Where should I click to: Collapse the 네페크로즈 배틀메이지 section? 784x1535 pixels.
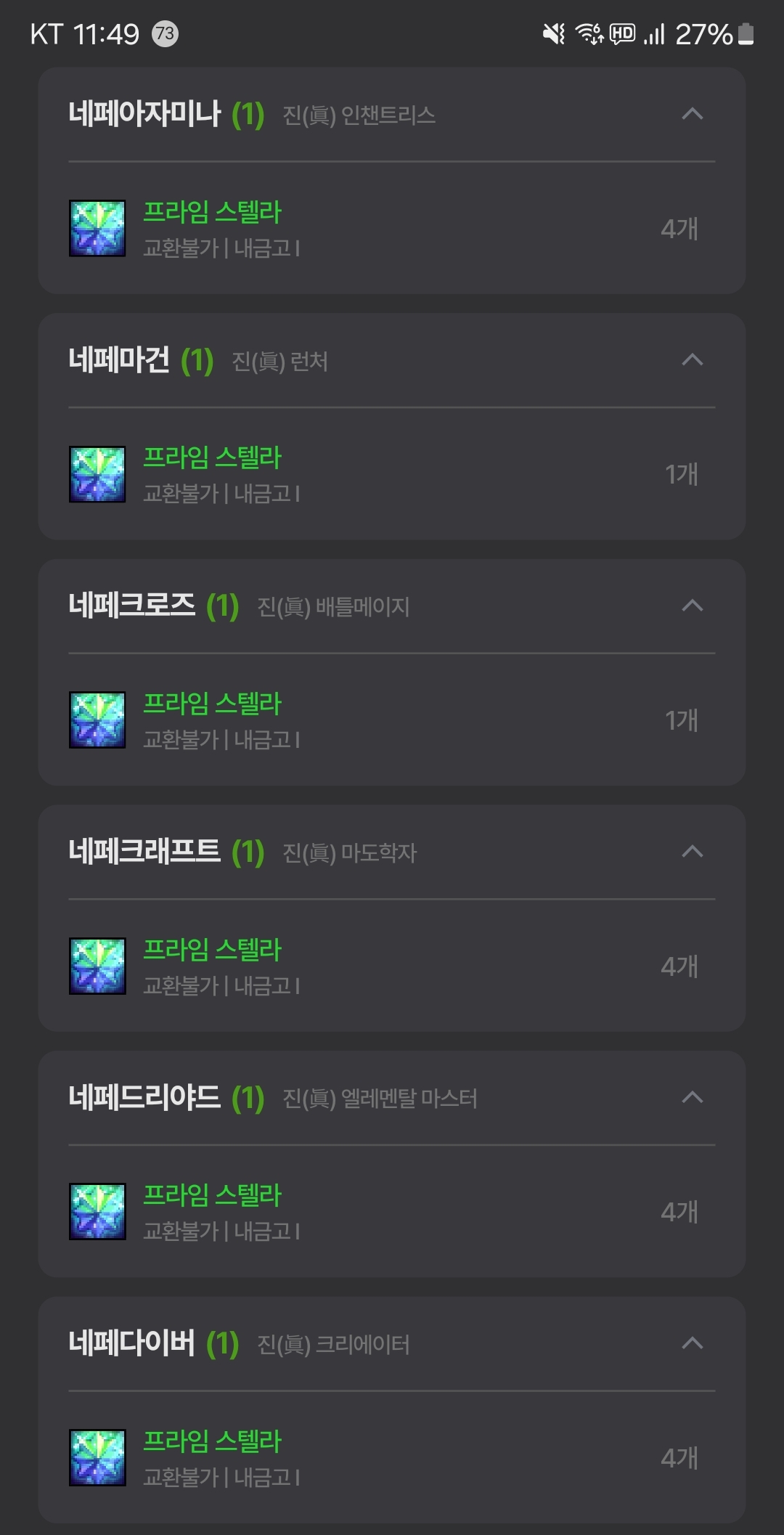(693, 606)
